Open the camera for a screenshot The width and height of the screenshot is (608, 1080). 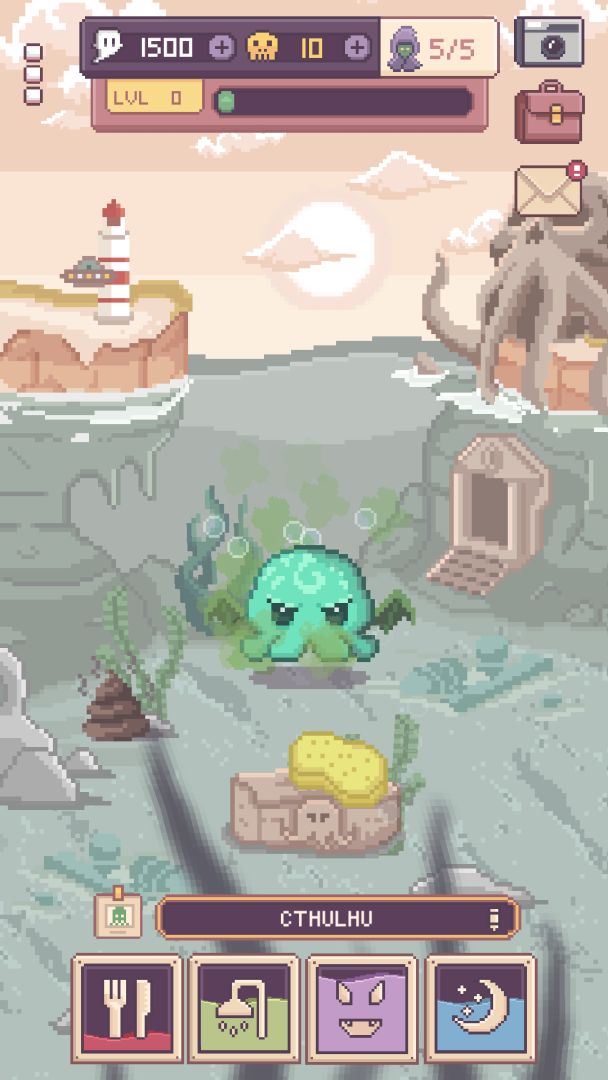[549, 41]
